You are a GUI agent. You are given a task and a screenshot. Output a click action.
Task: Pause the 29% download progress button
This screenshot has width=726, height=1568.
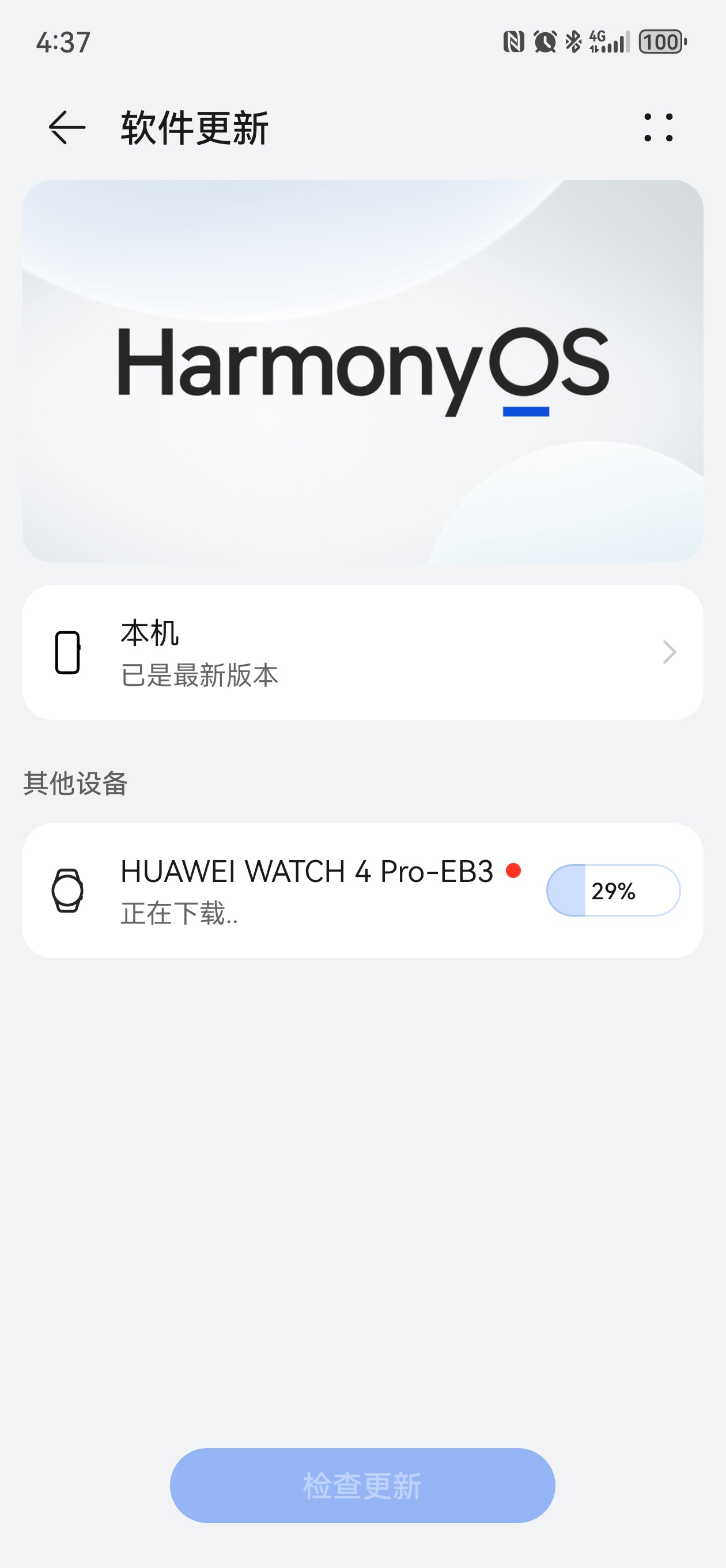coord(613,891)
